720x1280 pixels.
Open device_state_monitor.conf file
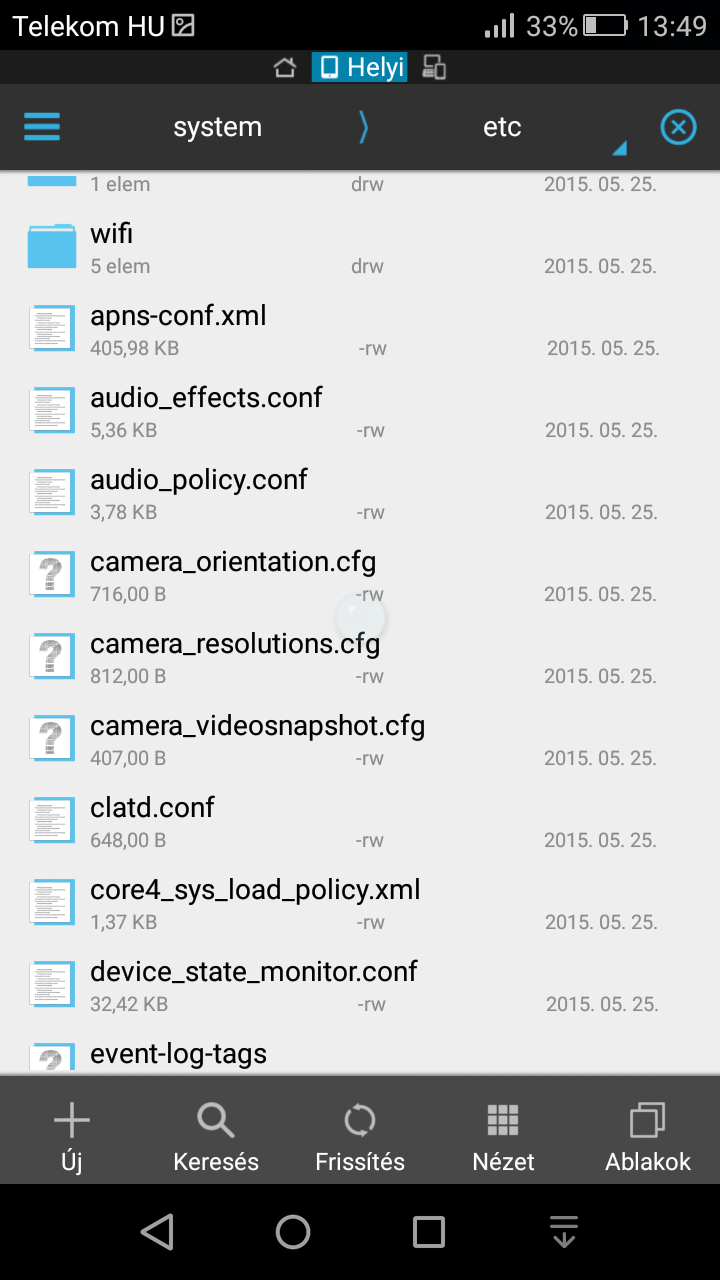[360, 987]
